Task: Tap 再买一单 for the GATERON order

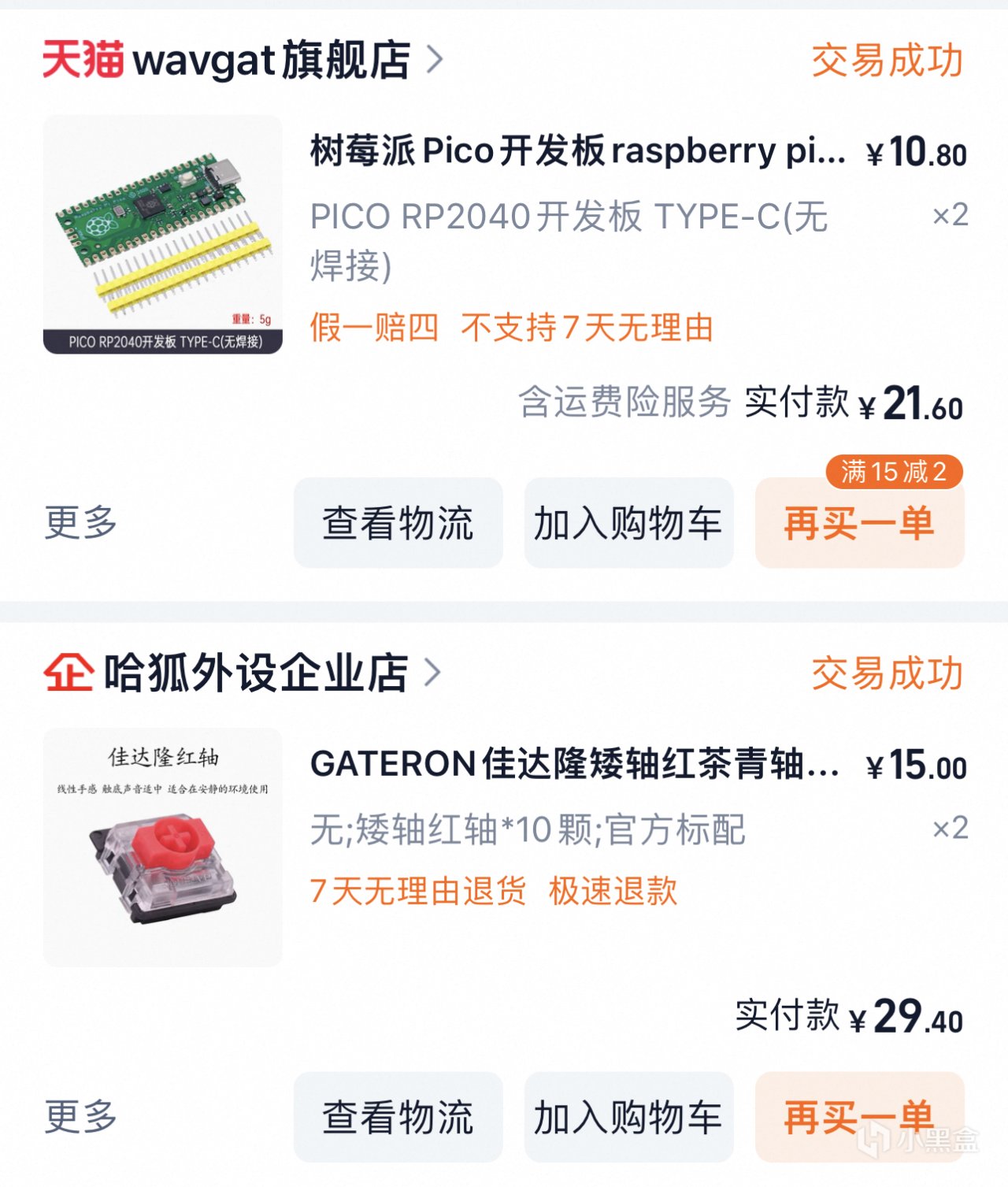Action: pyautogui.click(x=859, y=1117)
